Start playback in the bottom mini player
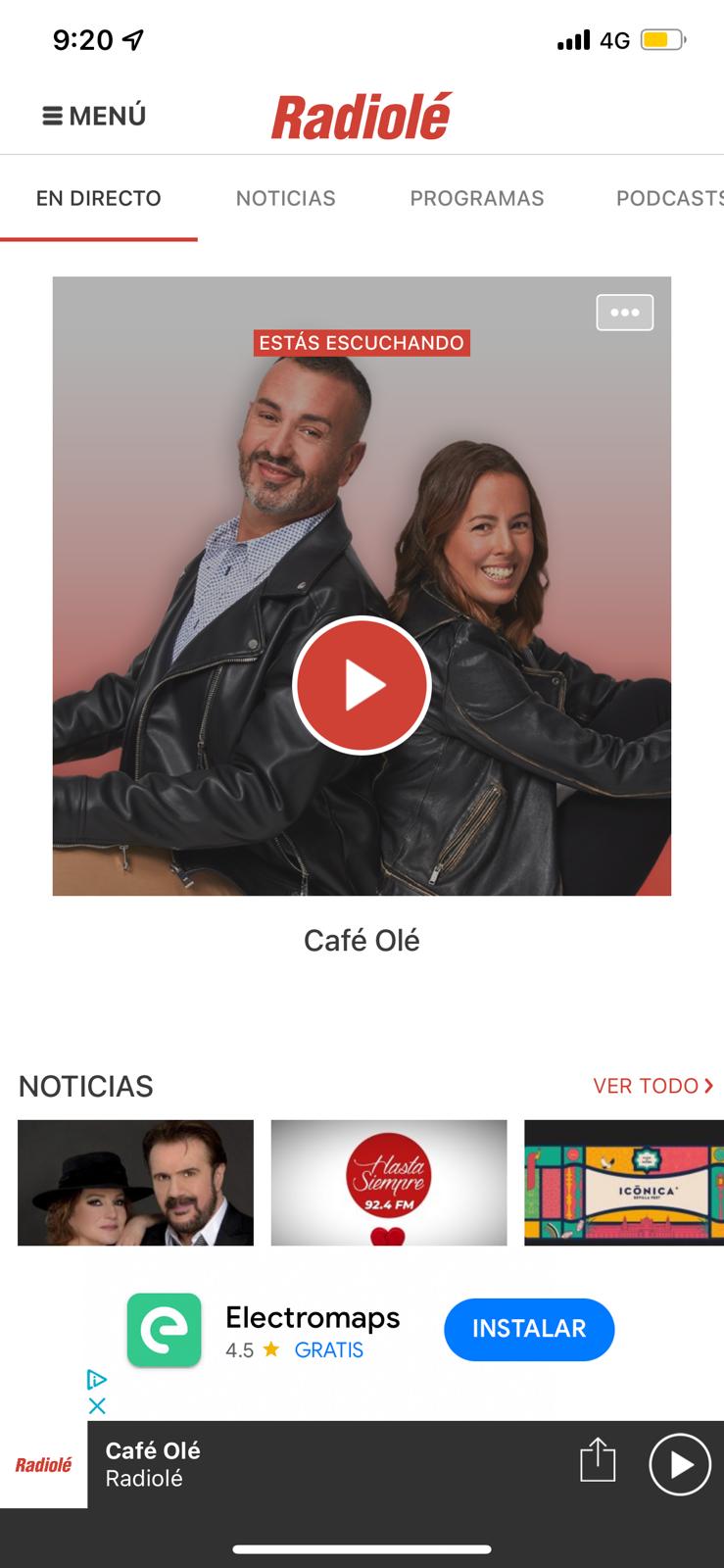Viewport: 724px width, 1568px height. [x=680, y=1464]
